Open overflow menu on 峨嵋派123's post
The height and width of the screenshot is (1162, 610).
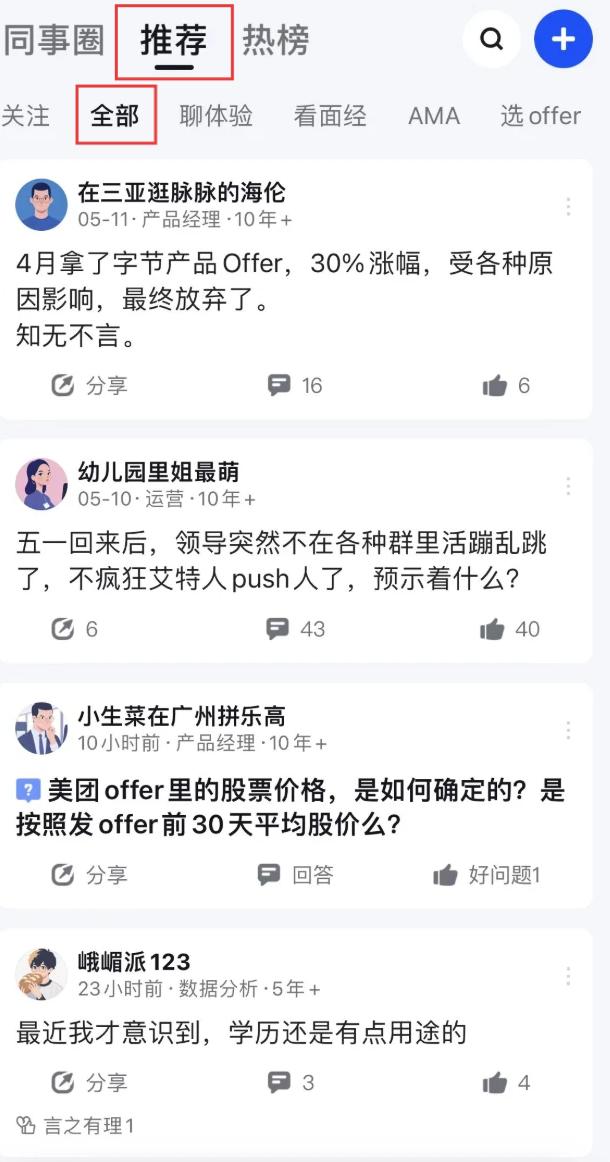[x=568, y=976]
